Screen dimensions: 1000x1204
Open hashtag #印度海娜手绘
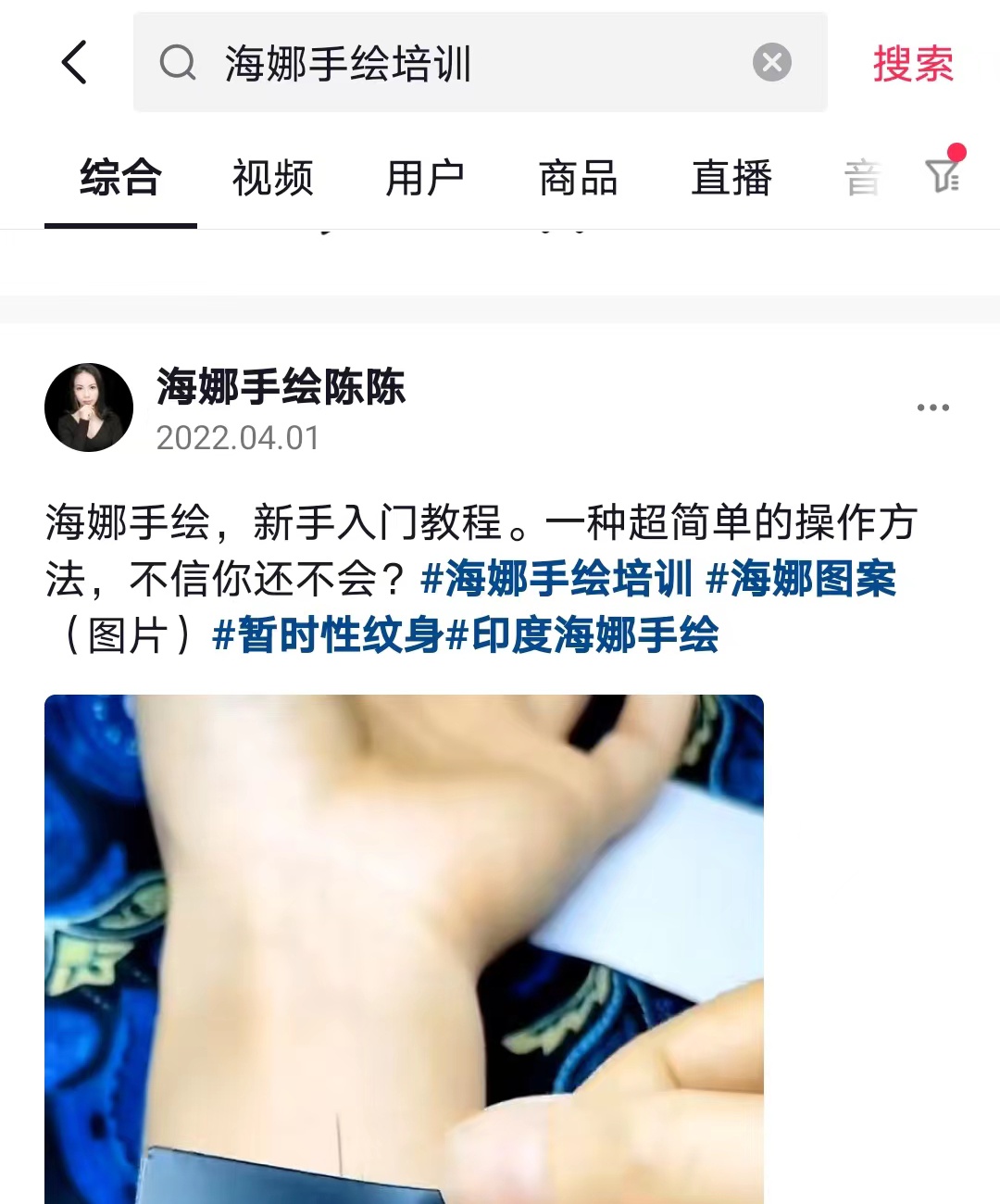tap(582, 636)
